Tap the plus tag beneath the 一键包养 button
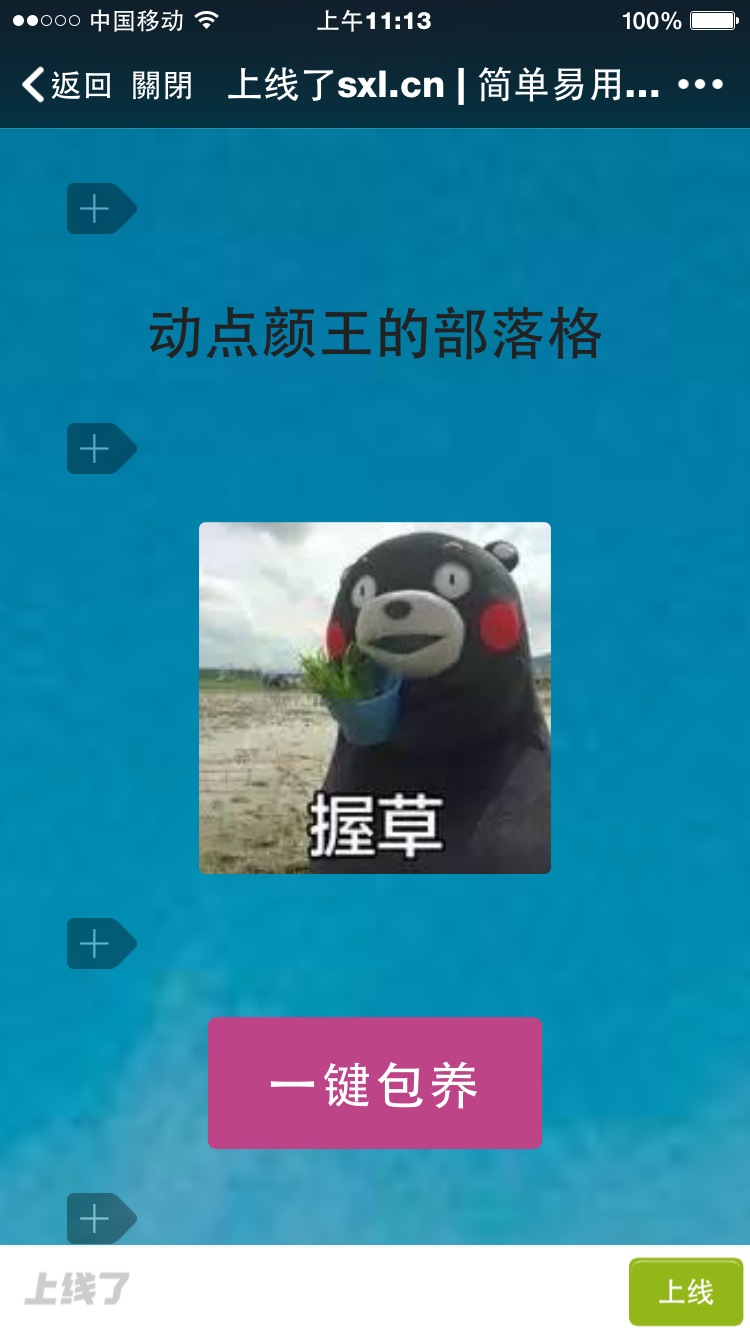Screen dimensions: 750x1334 (99, 1218)
